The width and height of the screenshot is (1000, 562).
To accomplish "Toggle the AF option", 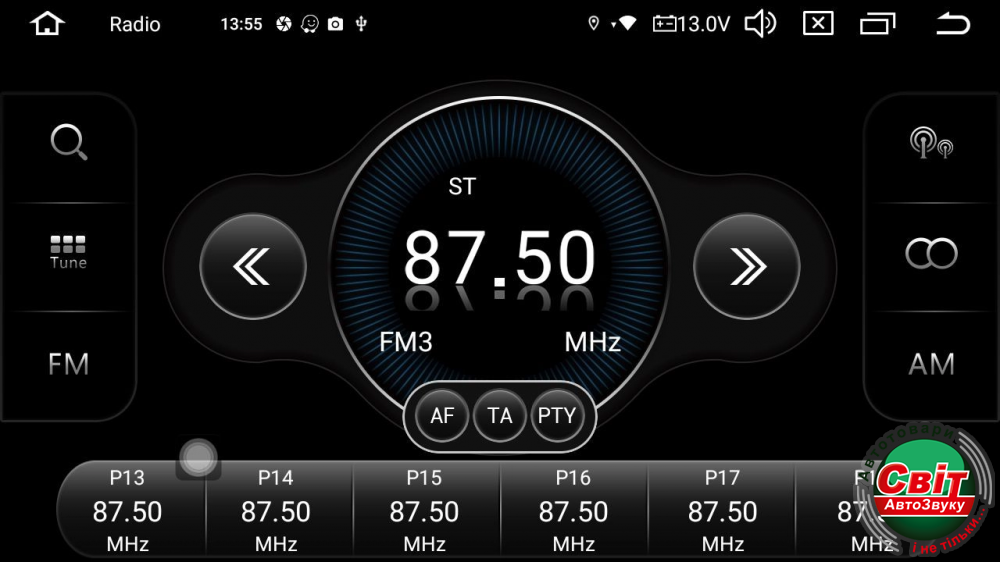I will click(x=442, y=416).
